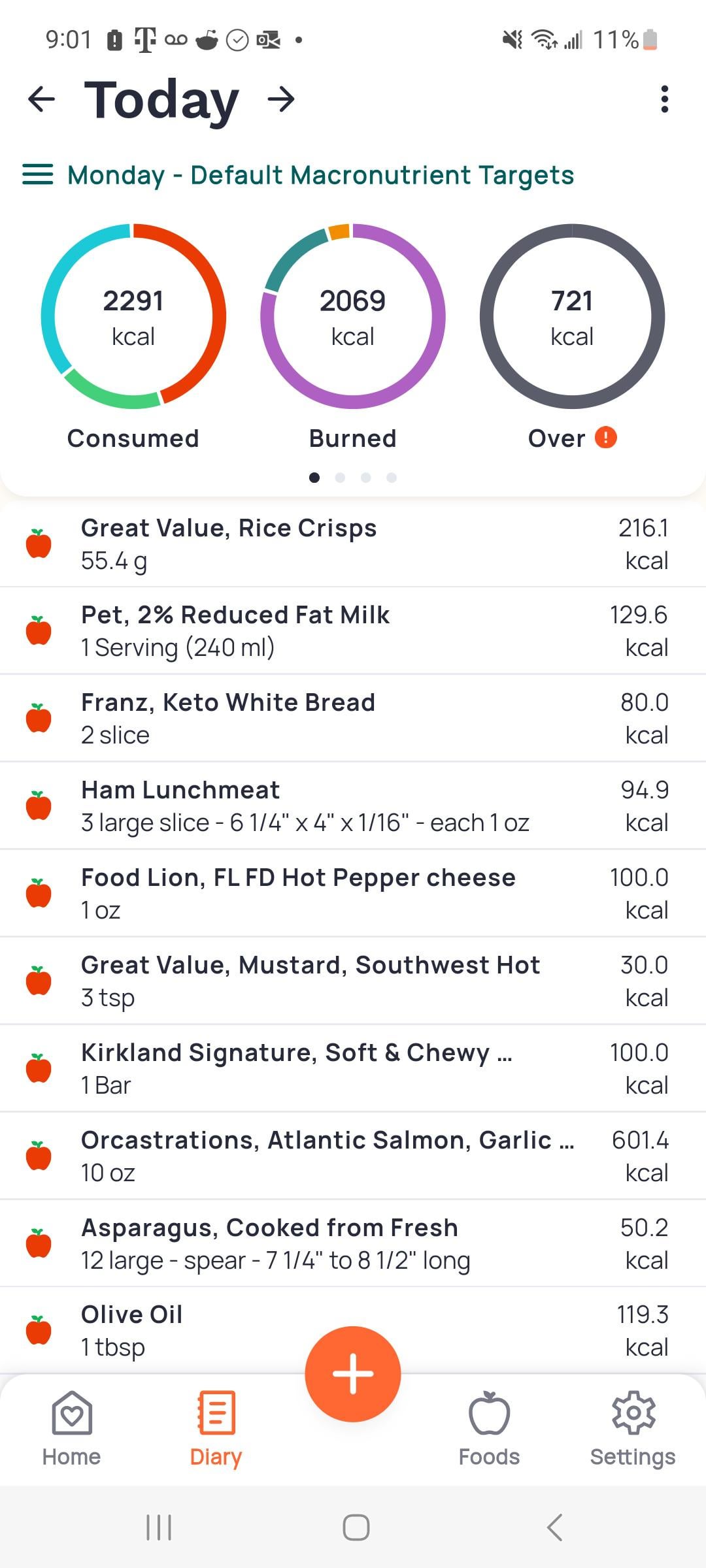The width and height of the screenshot is (706, 1568).
Task: Switch to the Home tab
Action: (x=71, y=1429)
